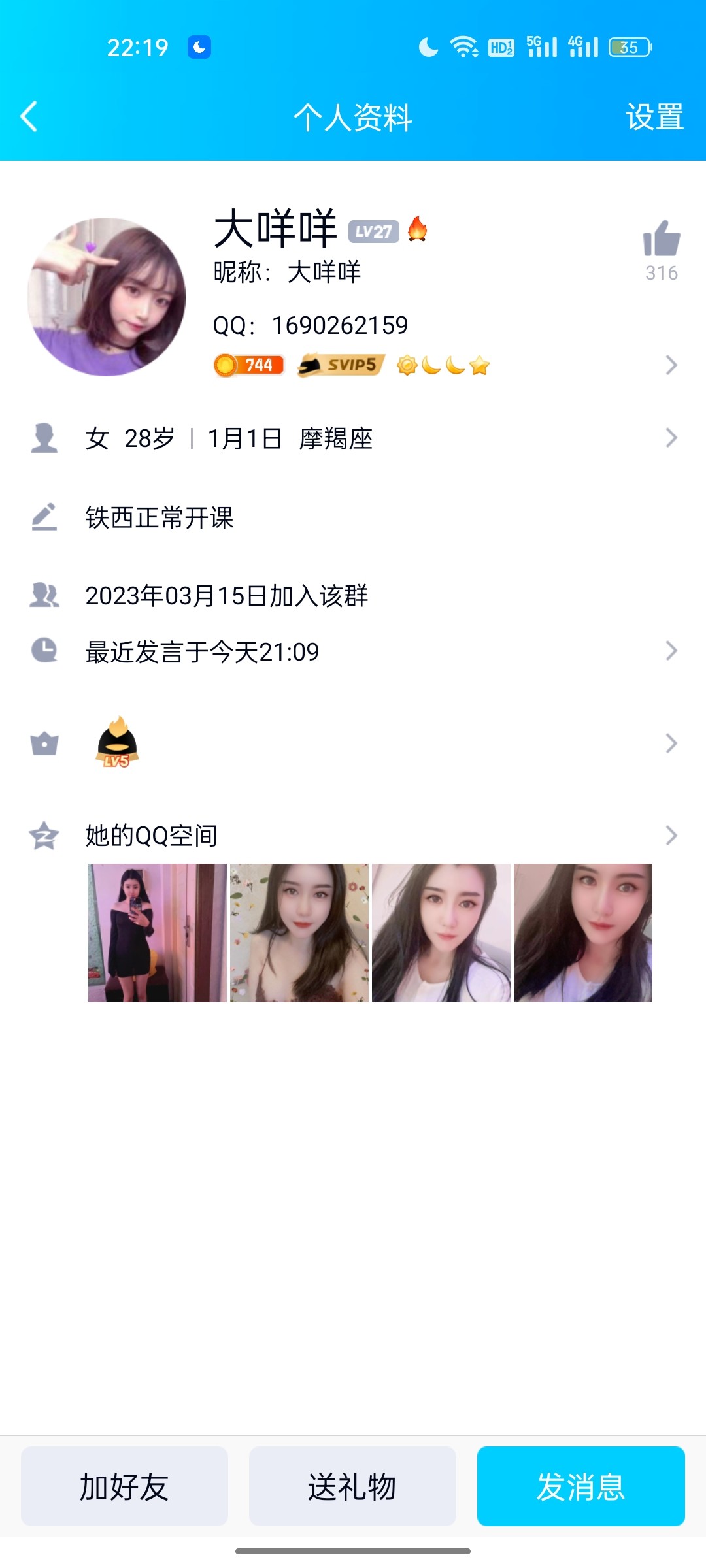Expand the VIP badges row chevron
Viewport: 706px width, 1568px height.
click(672, 366)
